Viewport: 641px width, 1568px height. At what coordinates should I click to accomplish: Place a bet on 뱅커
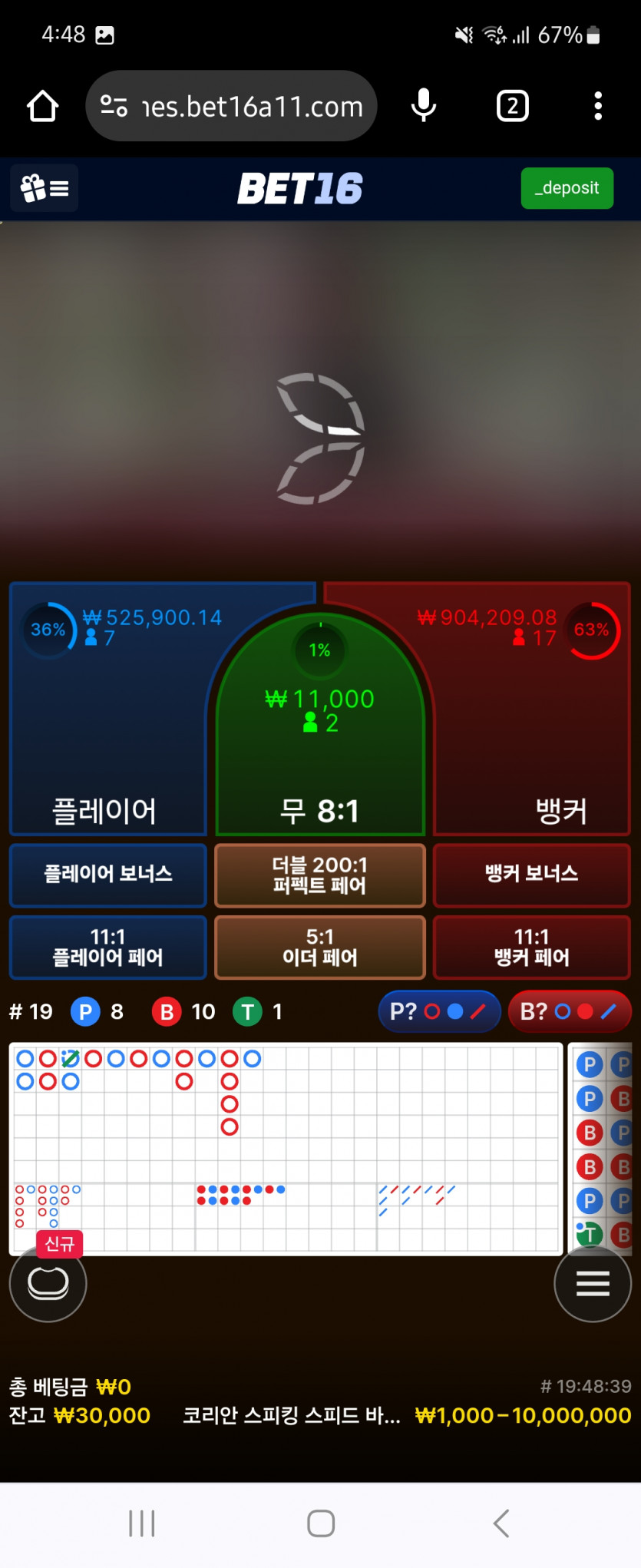tap(537, 737)
